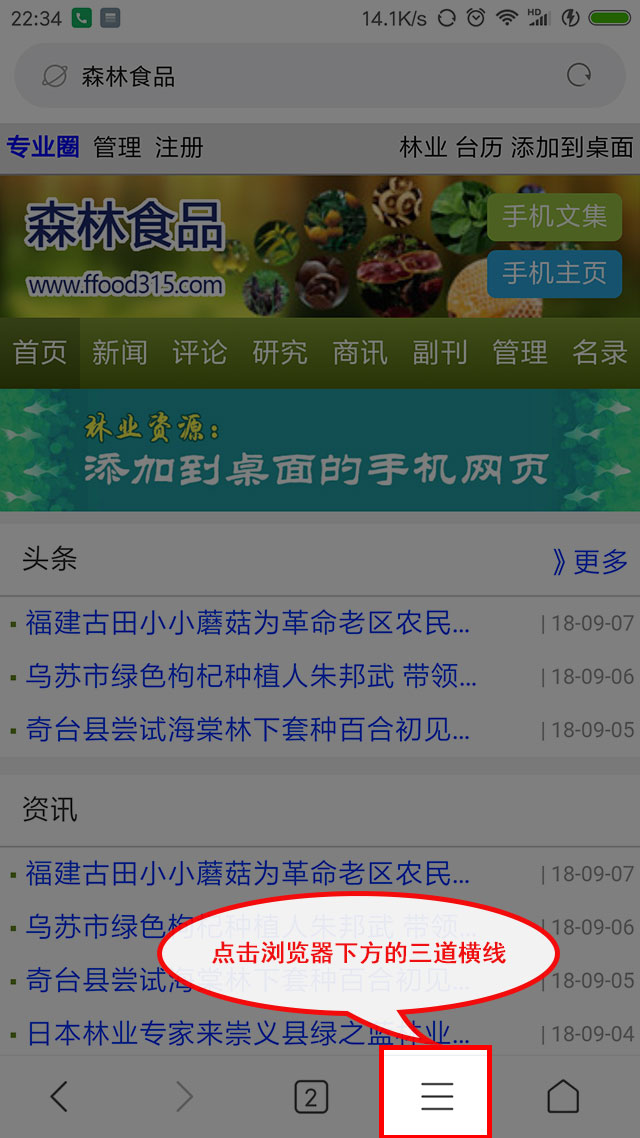Image resolution: width=640 pixels, height=1138 pixels.
Task: Tap the 添加到桌面 link
Action: coord(572,148)
